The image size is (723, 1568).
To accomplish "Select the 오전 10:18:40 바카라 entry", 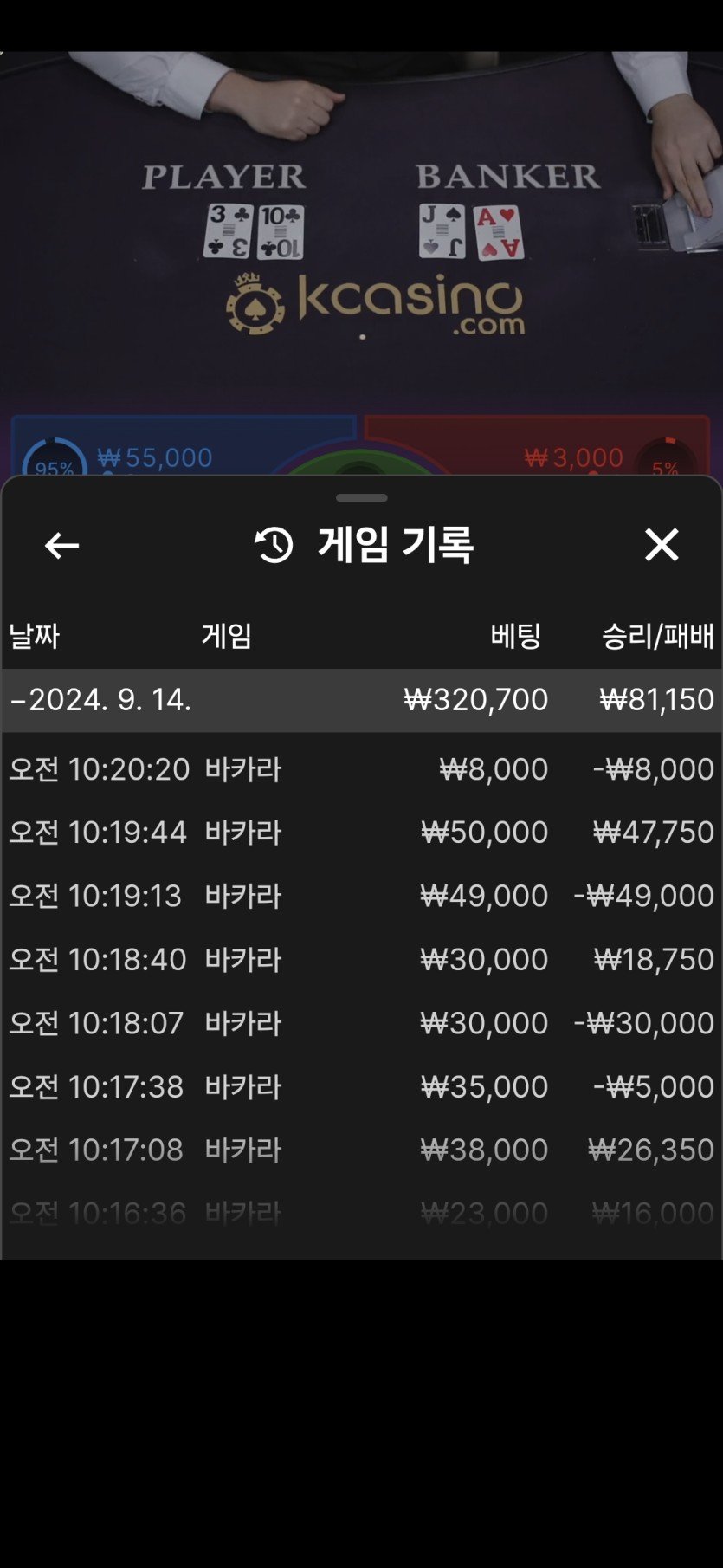I will 361,959.
